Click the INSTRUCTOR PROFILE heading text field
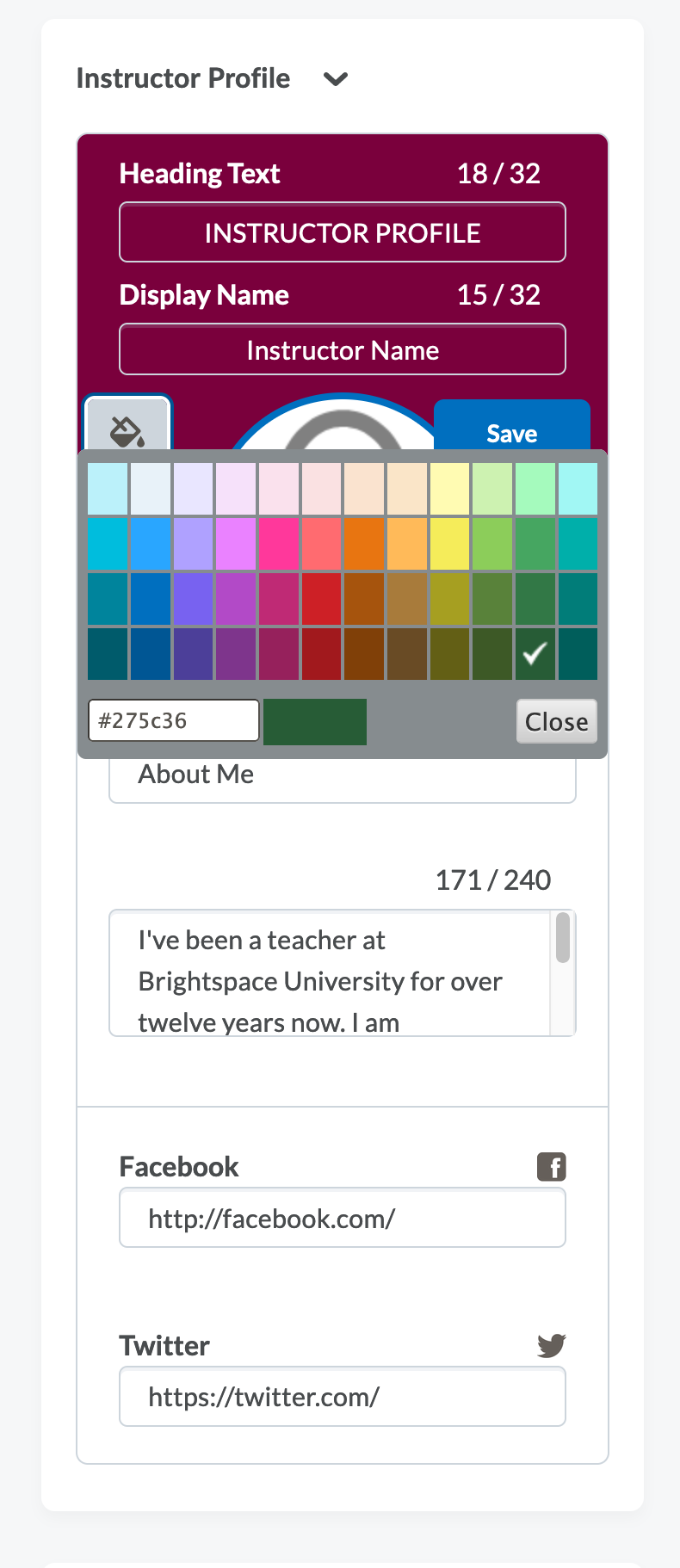 pyautogui.click(x=342, y=232)
